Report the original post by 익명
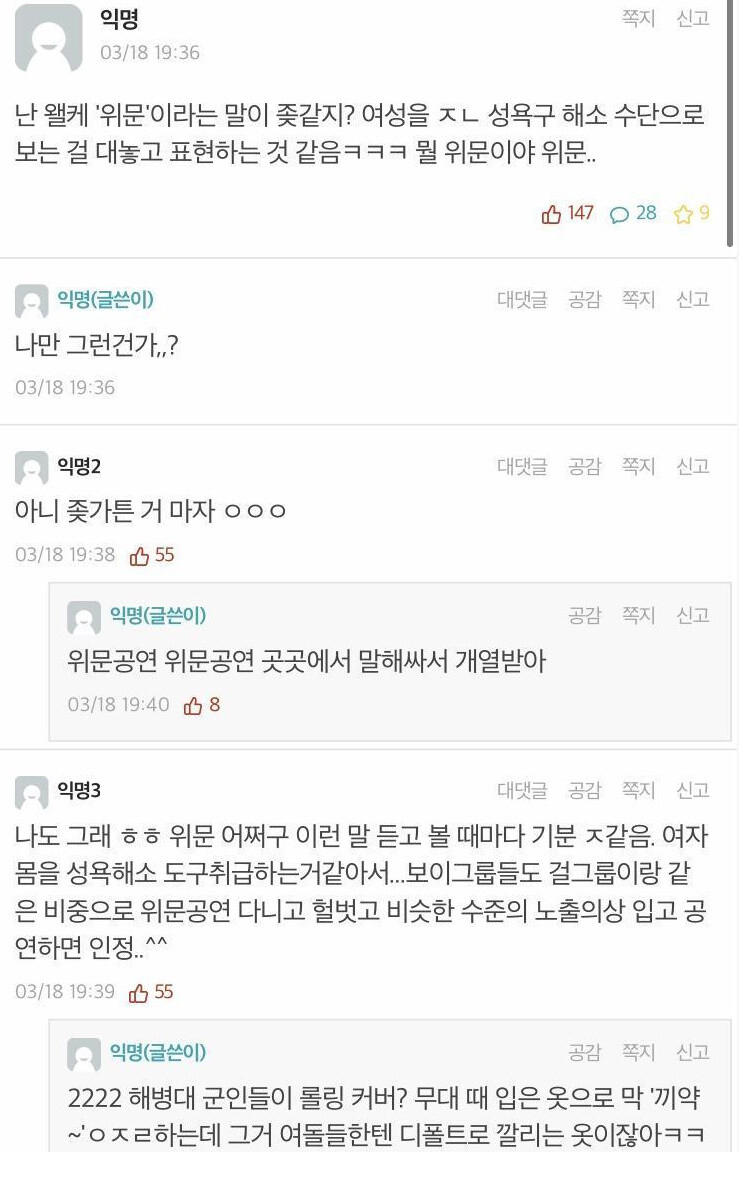The image size is (739, 1177). [x=692, y=18]
